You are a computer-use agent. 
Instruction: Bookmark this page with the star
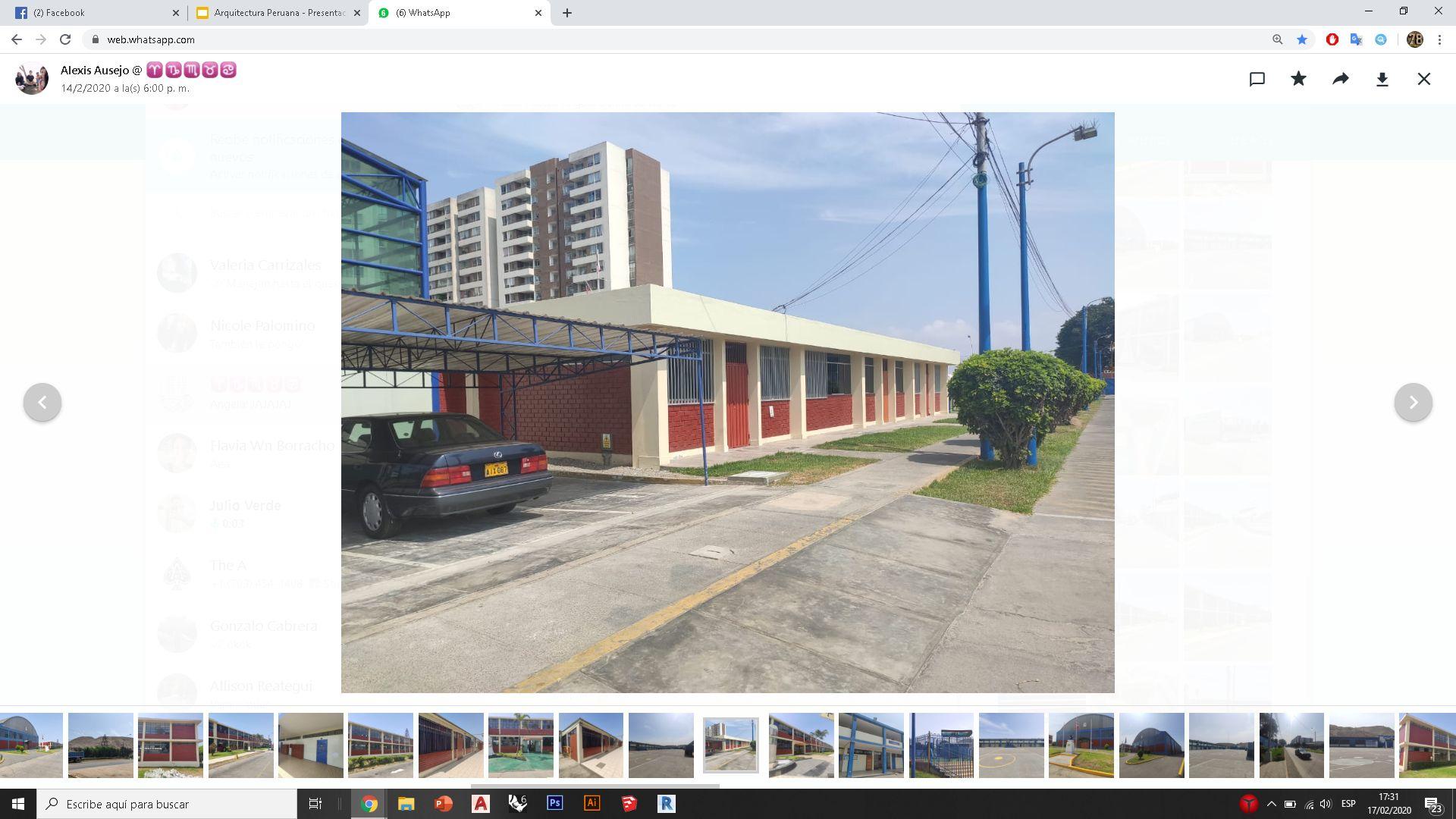[1302, 39]
